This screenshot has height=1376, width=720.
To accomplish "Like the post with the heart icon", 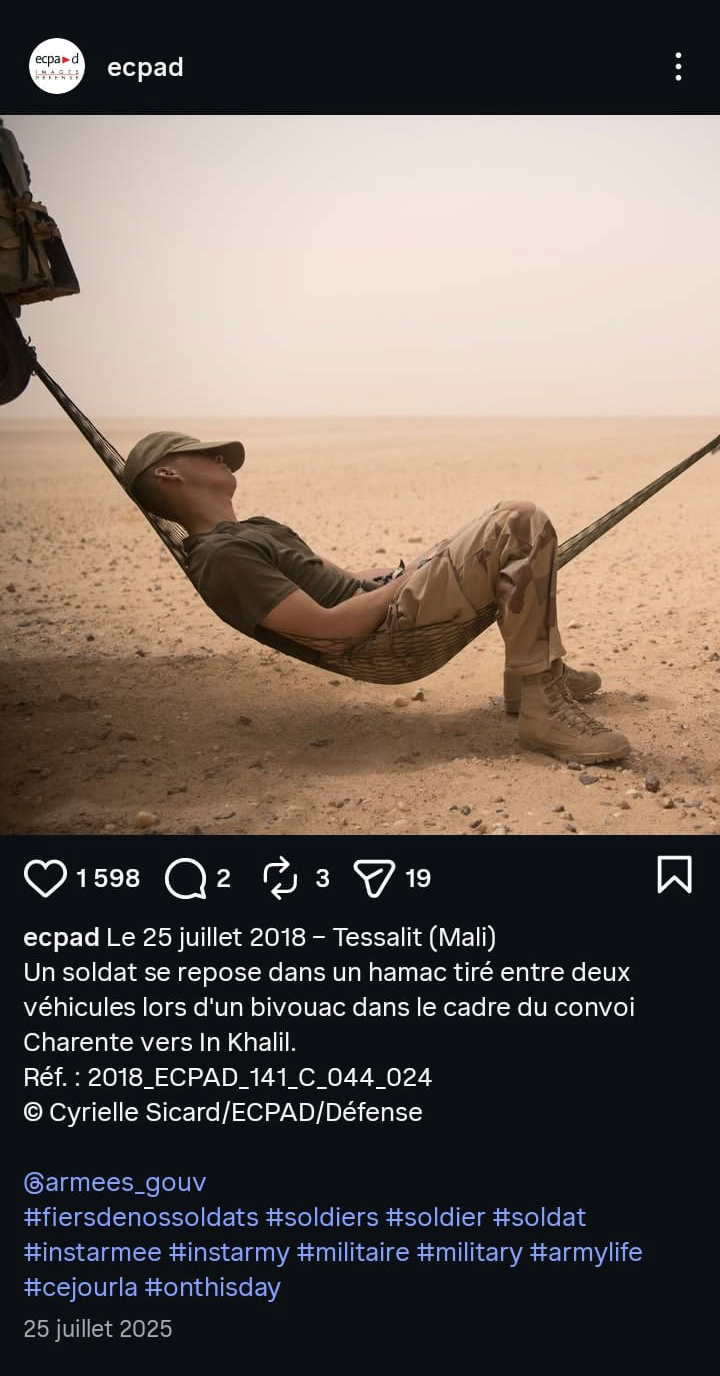I will pyautogui.click(x=45, y=878).
